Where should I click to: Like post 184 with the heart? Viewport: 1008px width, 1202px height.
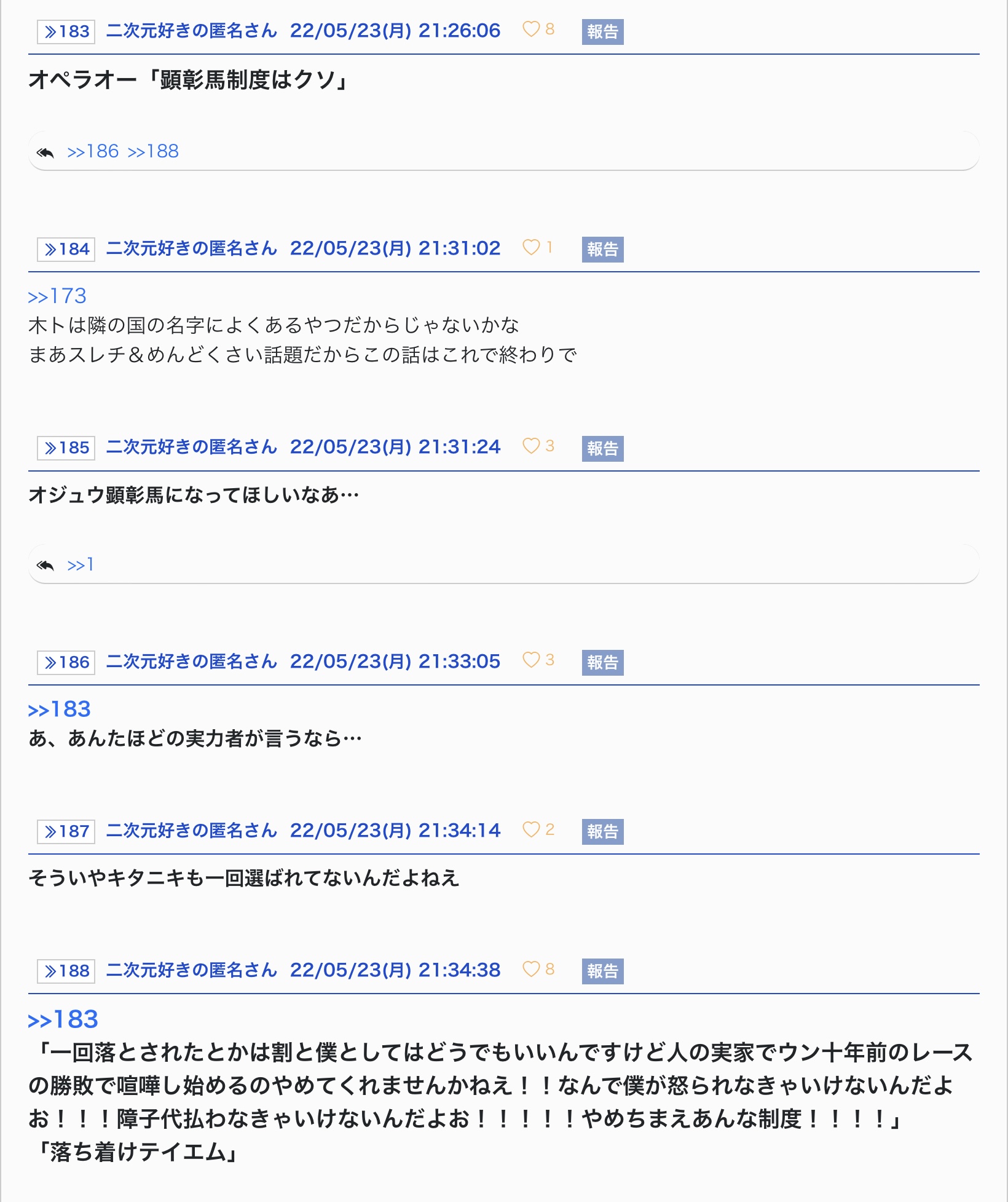click(x=531, y=247)
